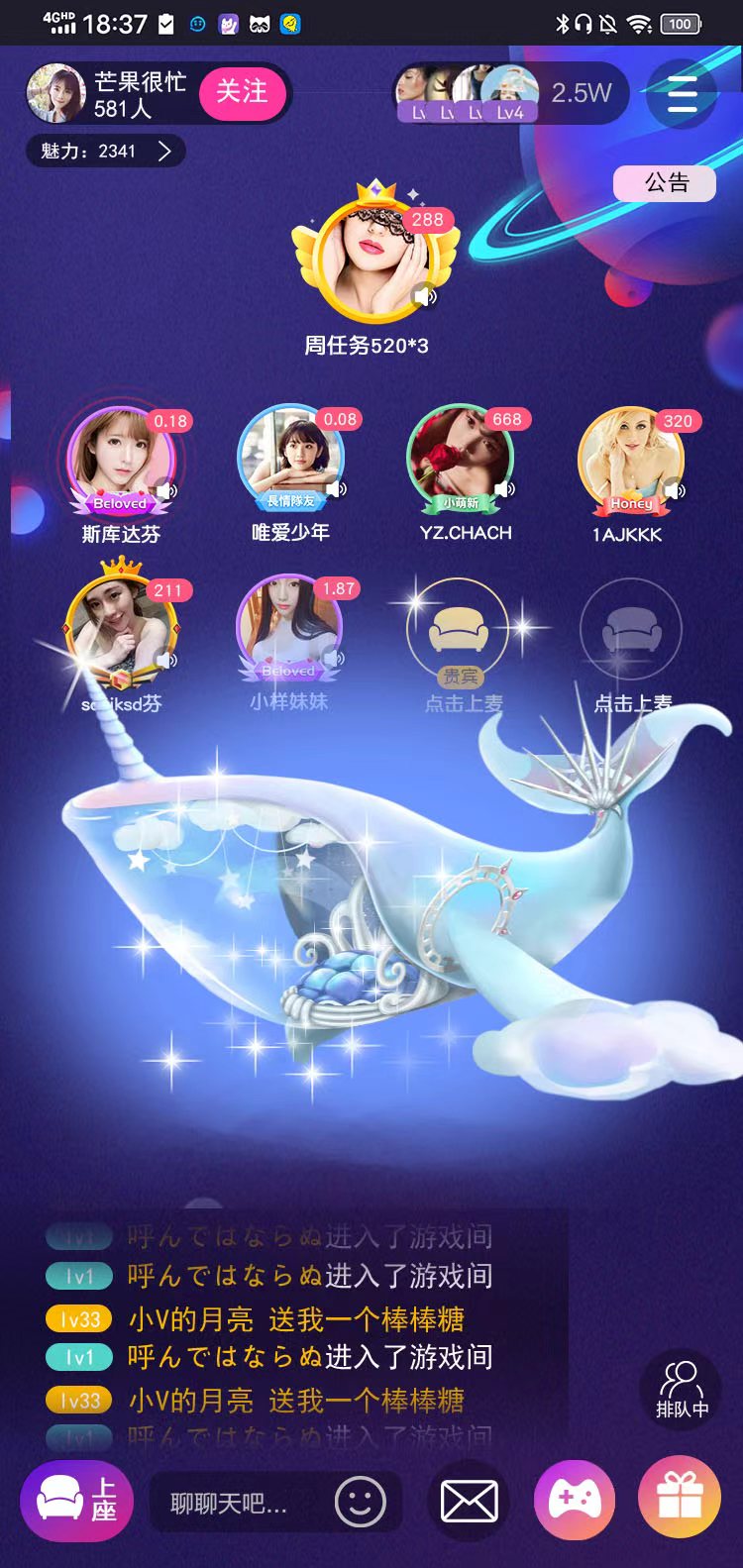
Task: Check the 排队中 queue status
Action: 682,1389
